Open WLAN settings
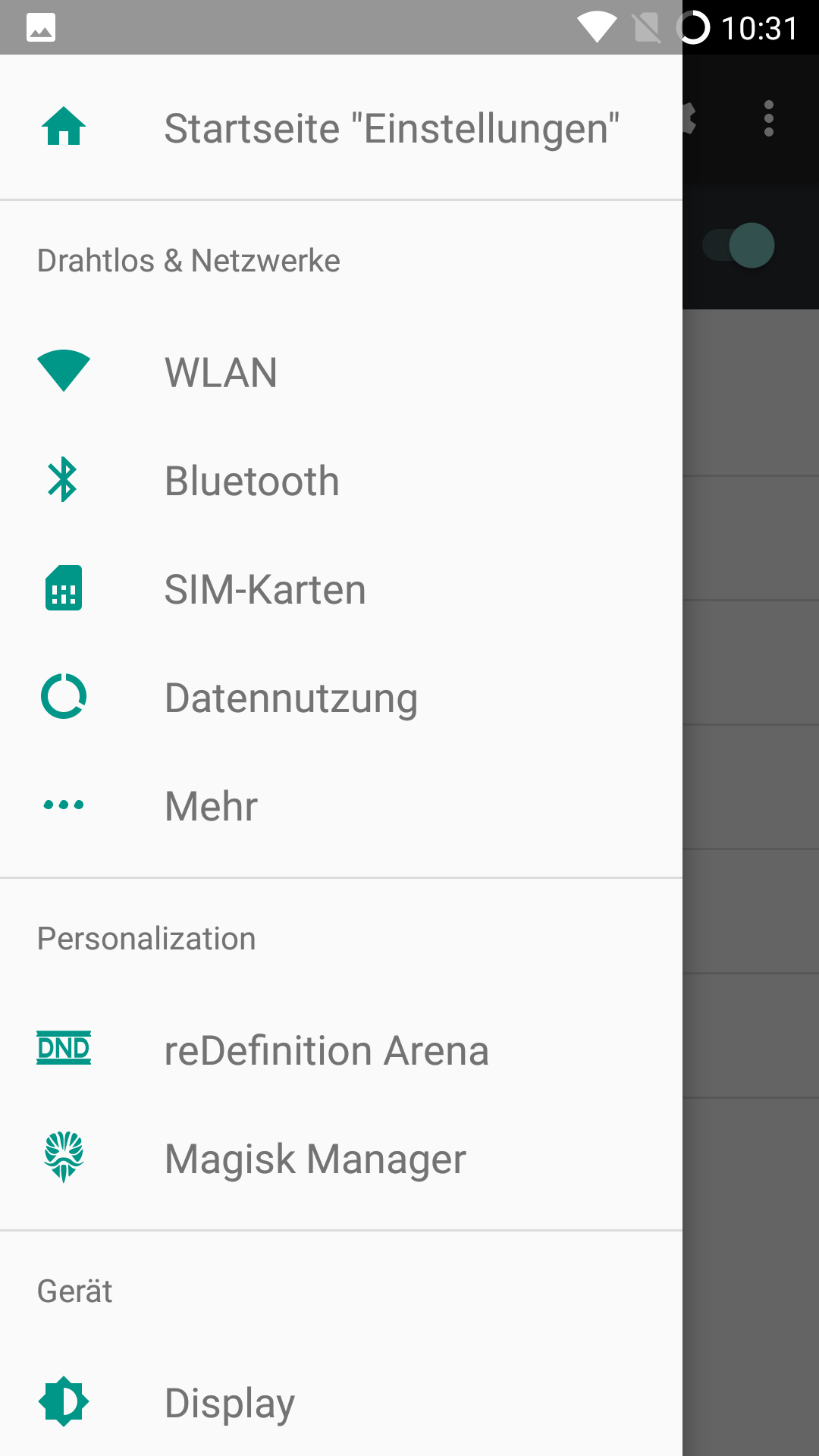819x1456 pixels. click(341, 372)
